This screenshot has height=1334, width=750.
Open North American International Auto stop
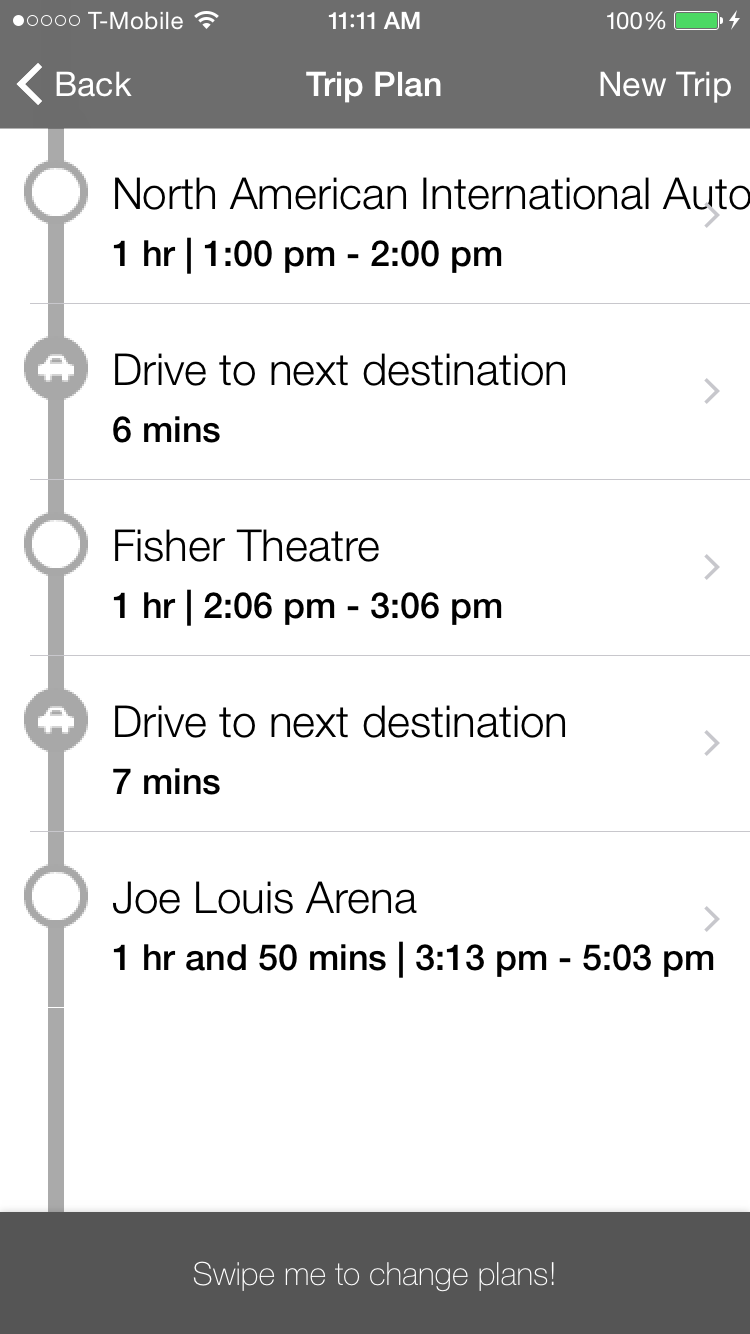(x=400, y=218)
